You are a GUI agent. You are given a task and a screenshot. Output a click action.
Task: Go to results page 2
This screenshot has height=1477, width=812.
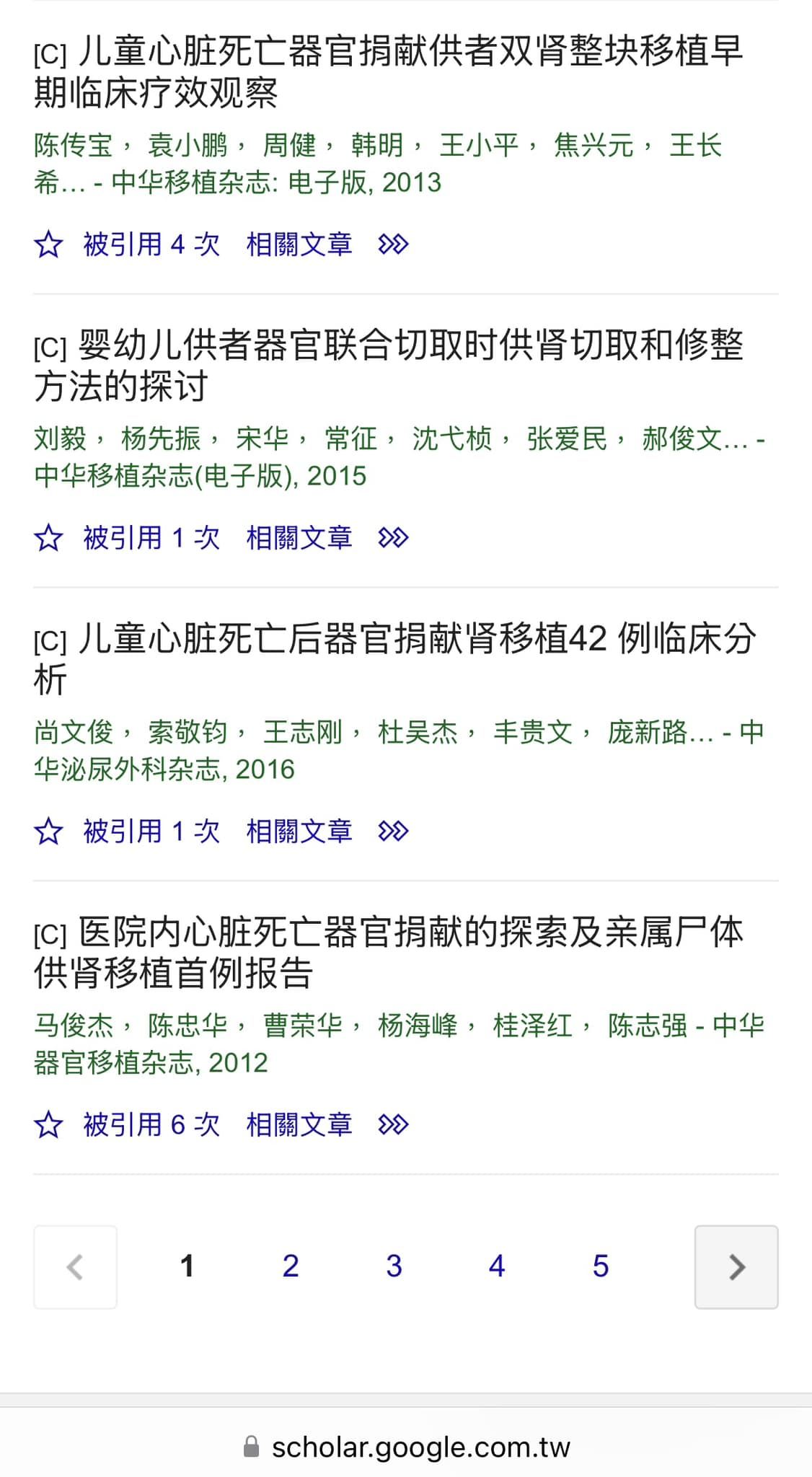click(291, 1266)
